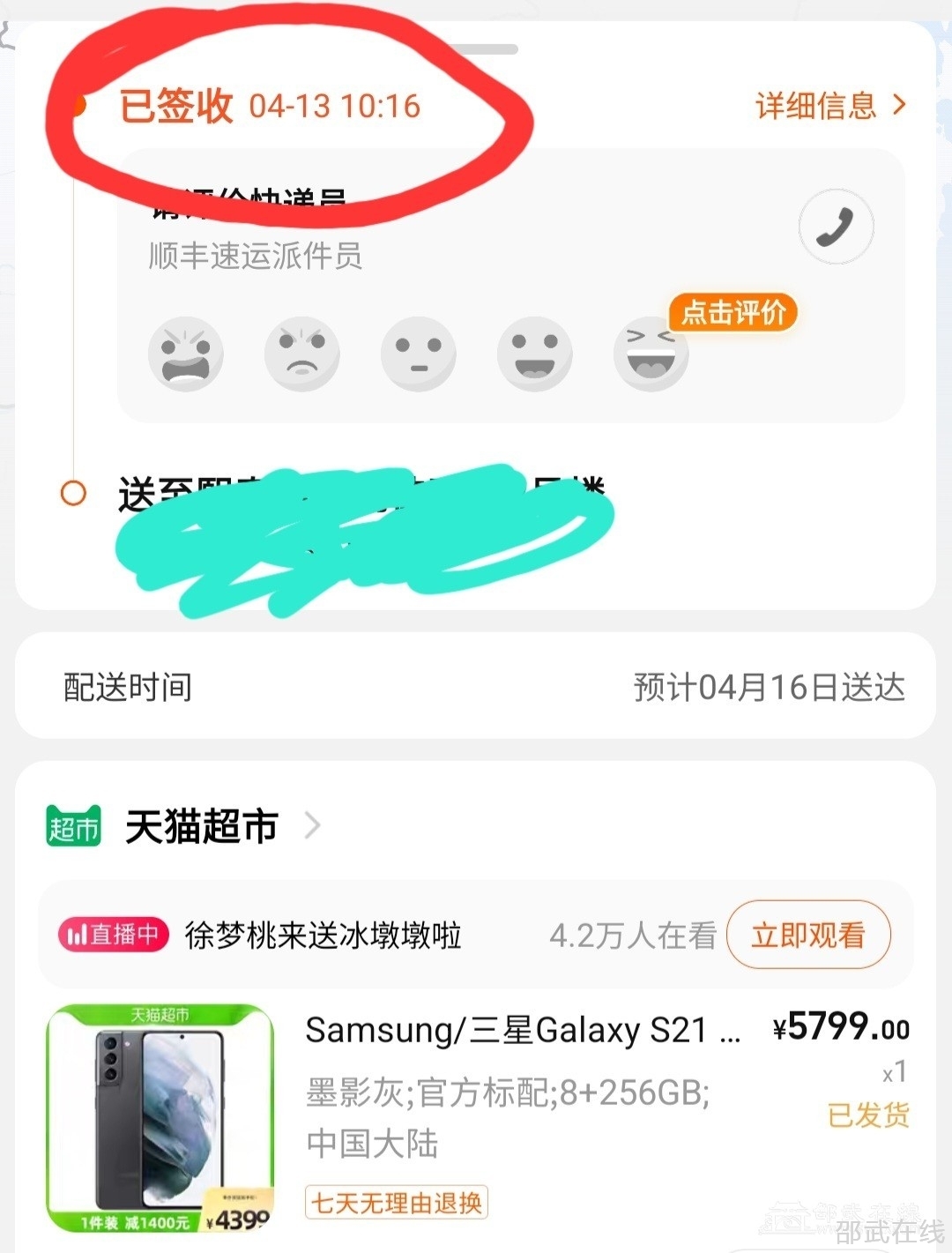Open the 徐梦桃来送冰墩墩啦 live banner
The width and height of the screenshot is (952, 1253).
[323, 935]
